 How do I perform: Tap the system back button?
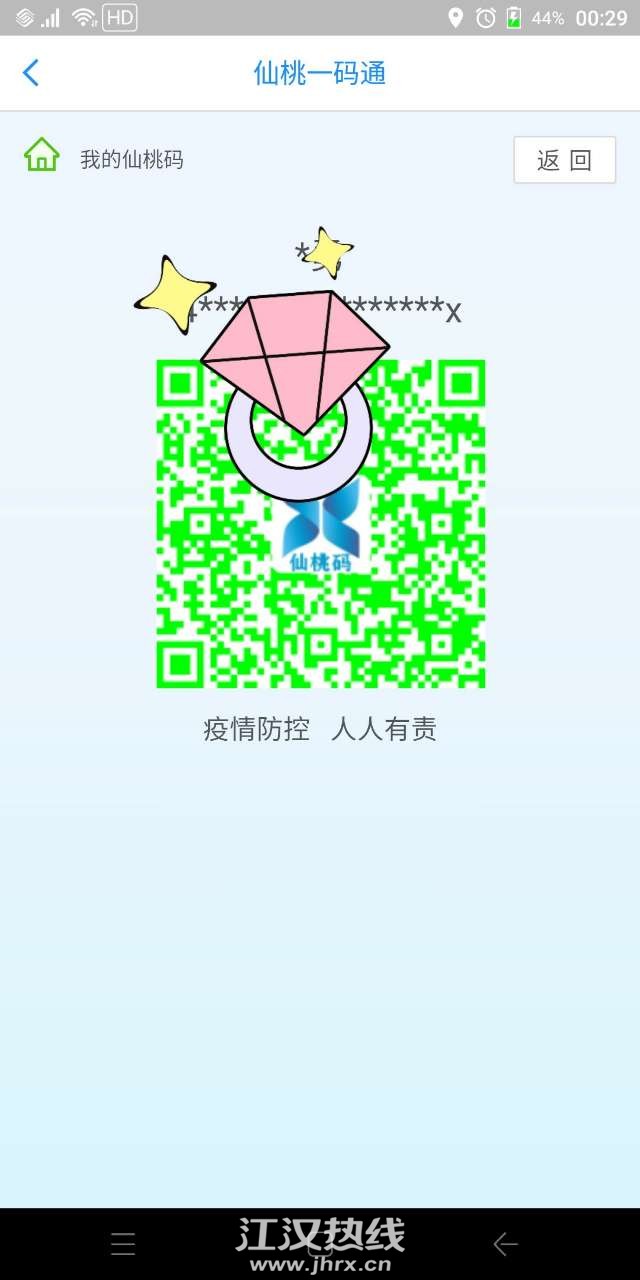click(x=505, y=1244)
